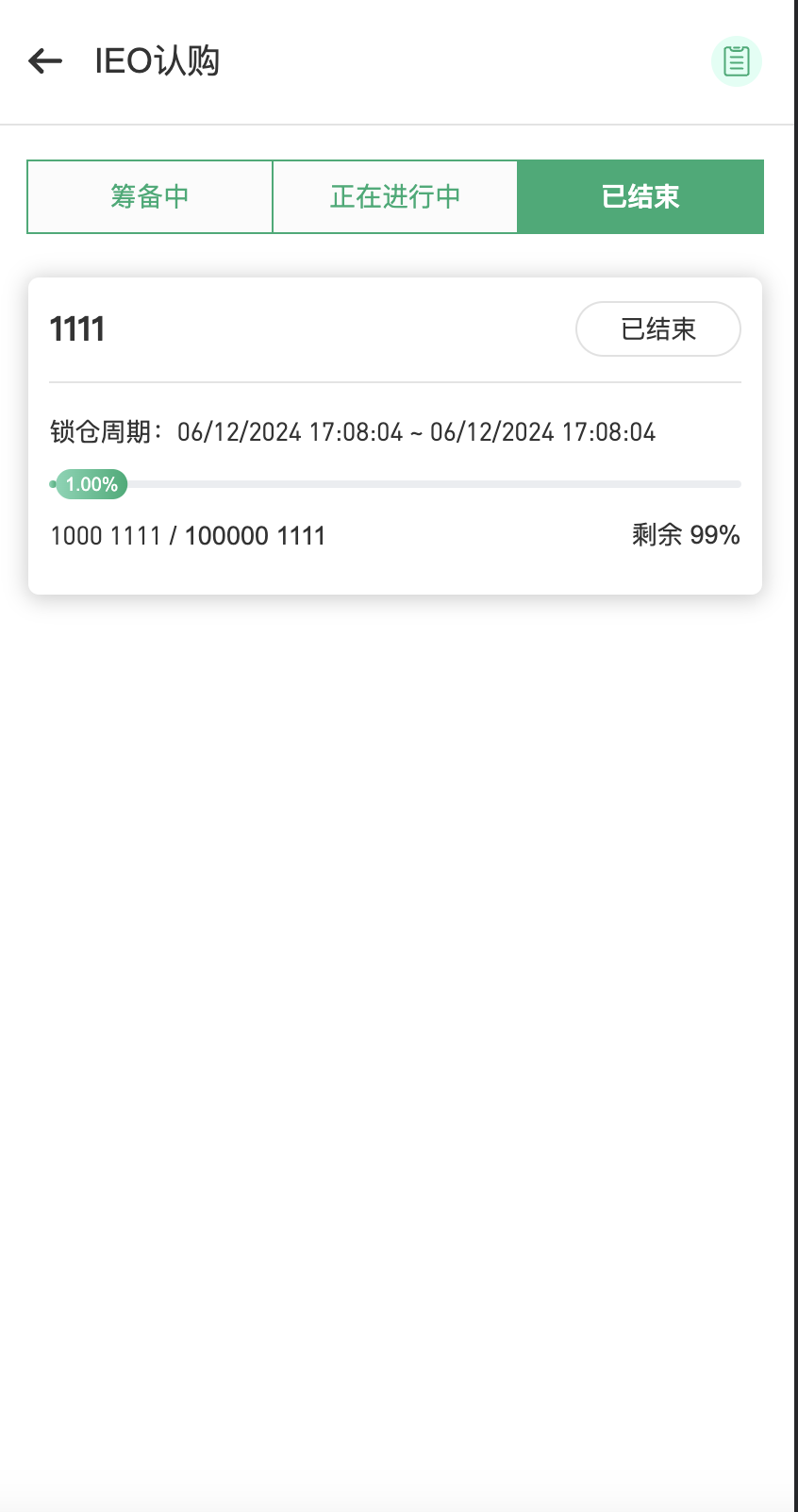The height and width of the screenshot is (1512, 798).
Task: Click the 已结束 button on the 1111 card
Action: click(657, 328)
